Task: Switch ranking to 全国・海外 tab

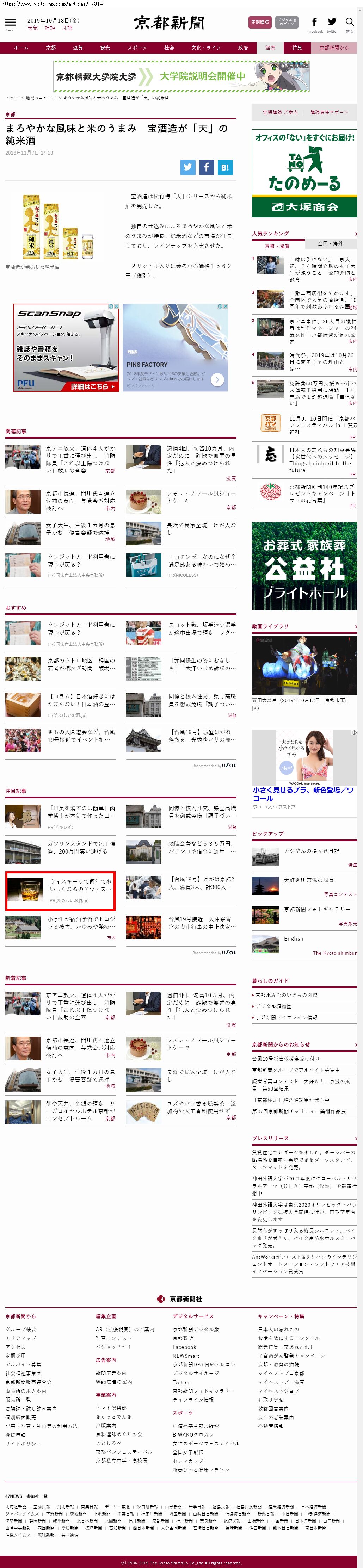Action: pyautogui.click(x=330, y=243)
